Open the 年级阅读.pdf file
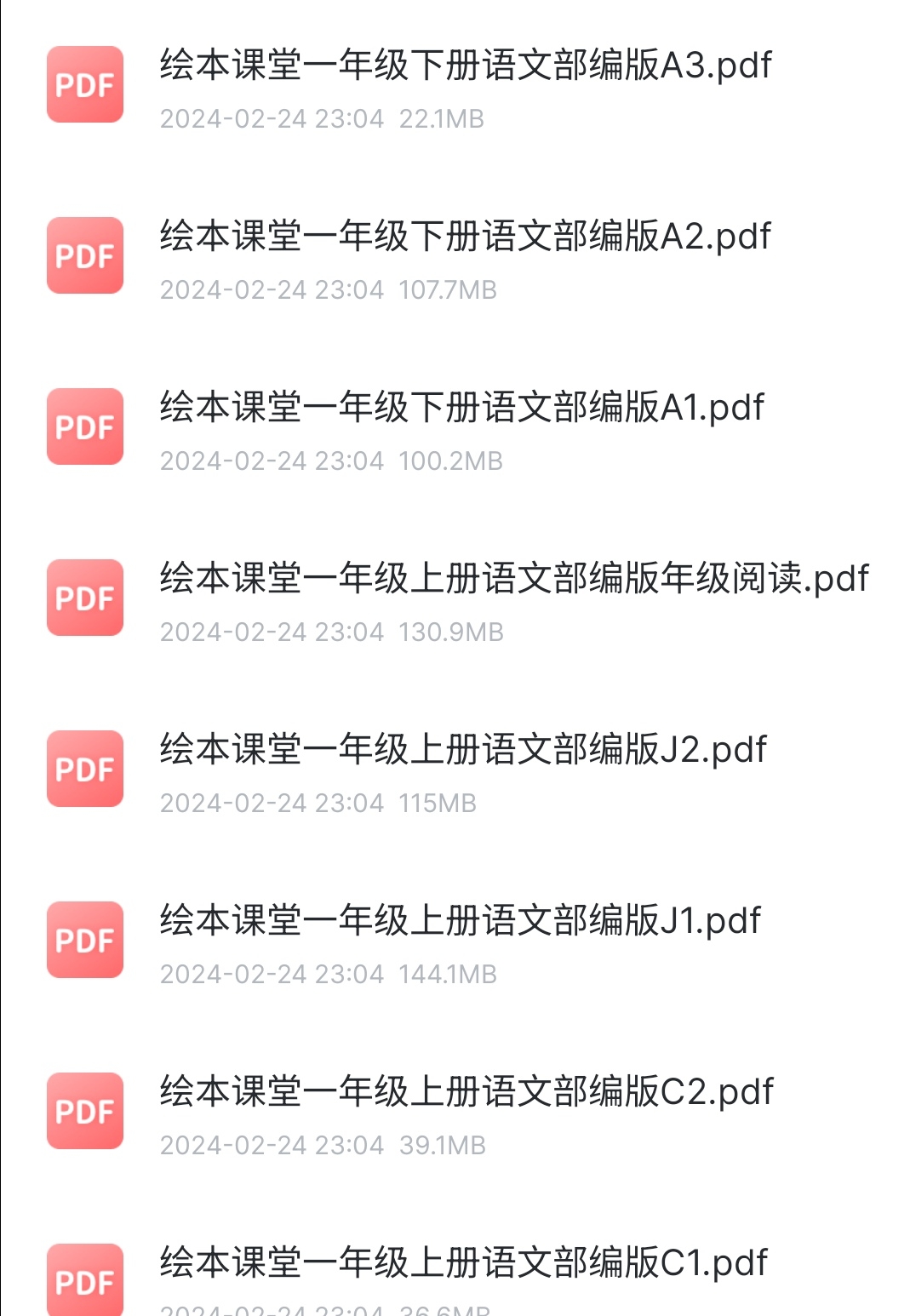910x1316 pixels. pos(513,580)
